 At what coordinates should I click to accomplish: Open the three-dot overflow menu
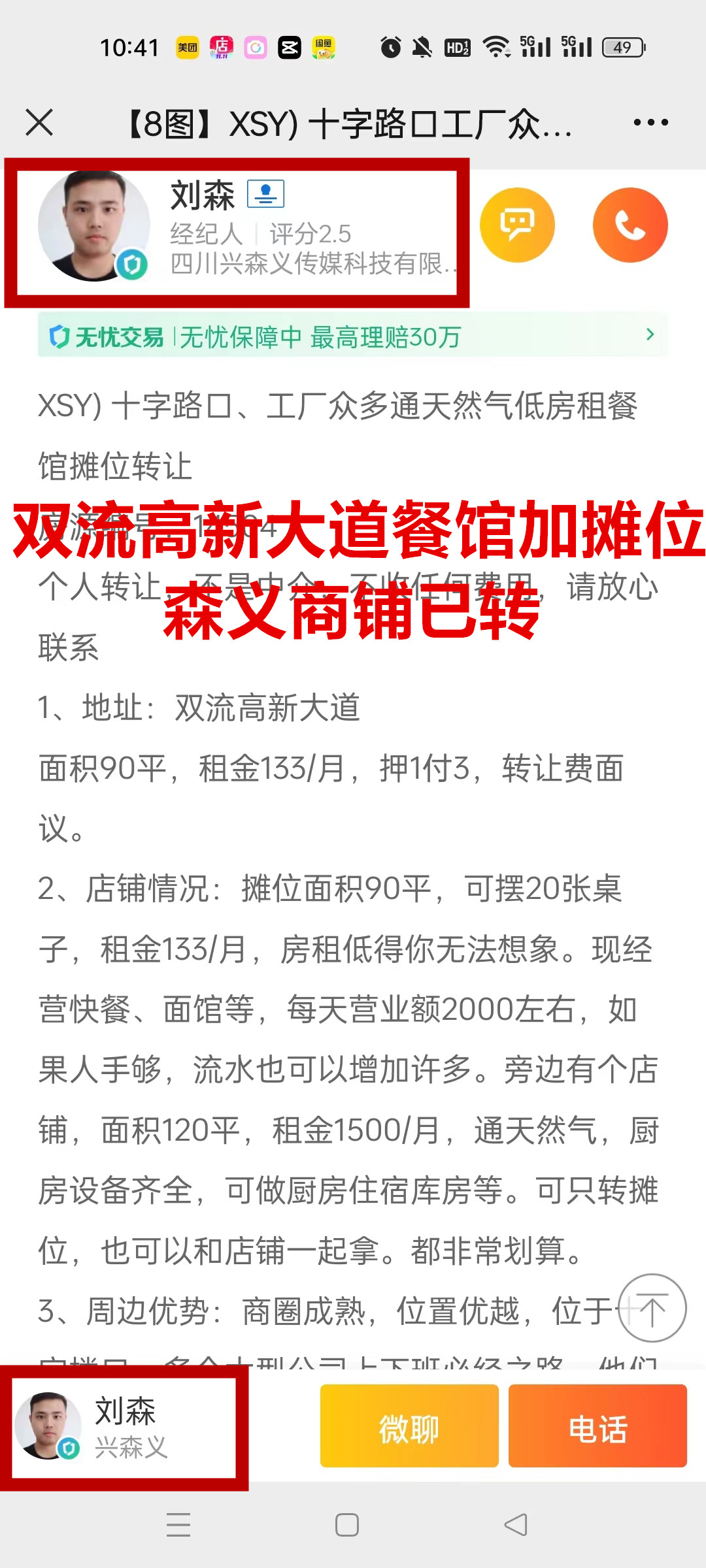[x=650, y=122]
